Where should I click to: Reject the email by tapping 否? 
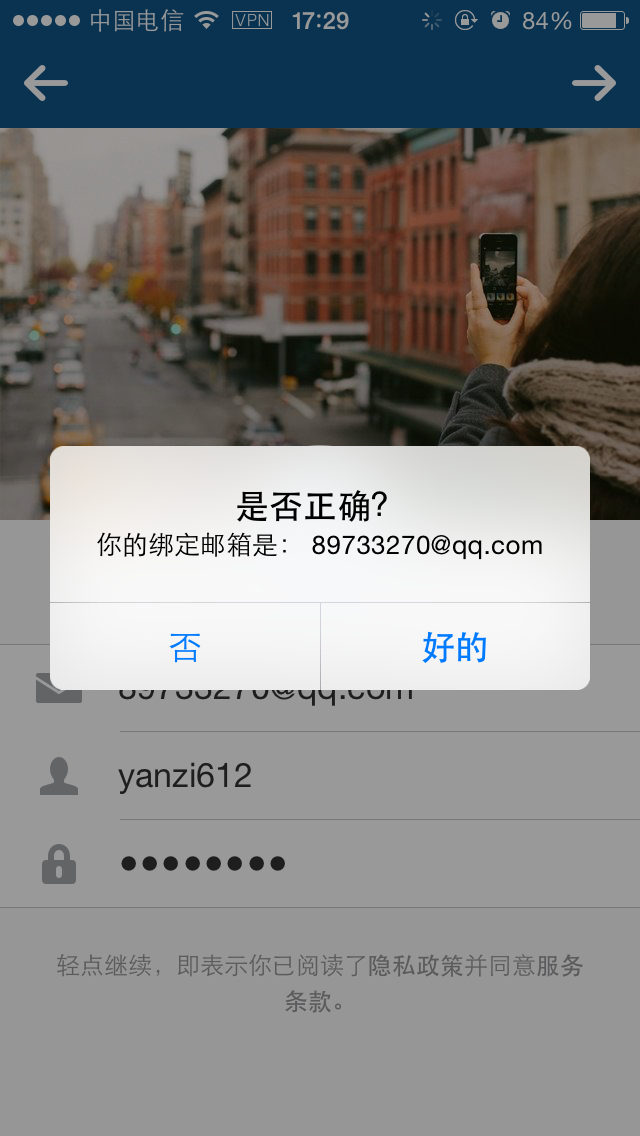point(185,648)
